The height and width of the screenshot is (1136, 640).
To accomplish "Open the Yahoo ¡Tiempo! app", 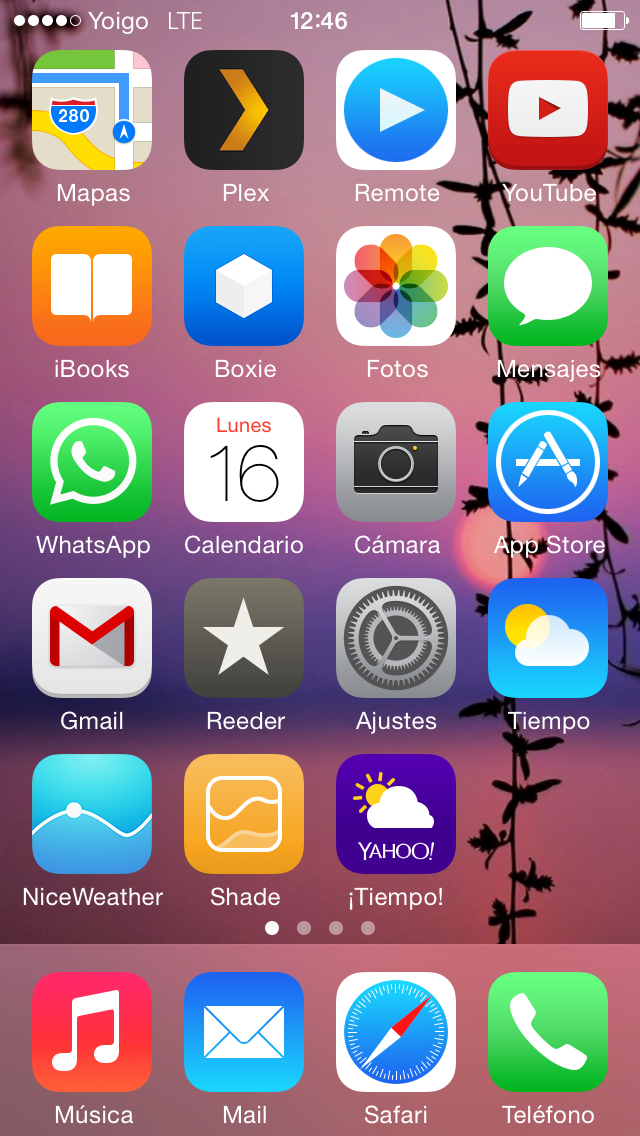I will (396, 814).
